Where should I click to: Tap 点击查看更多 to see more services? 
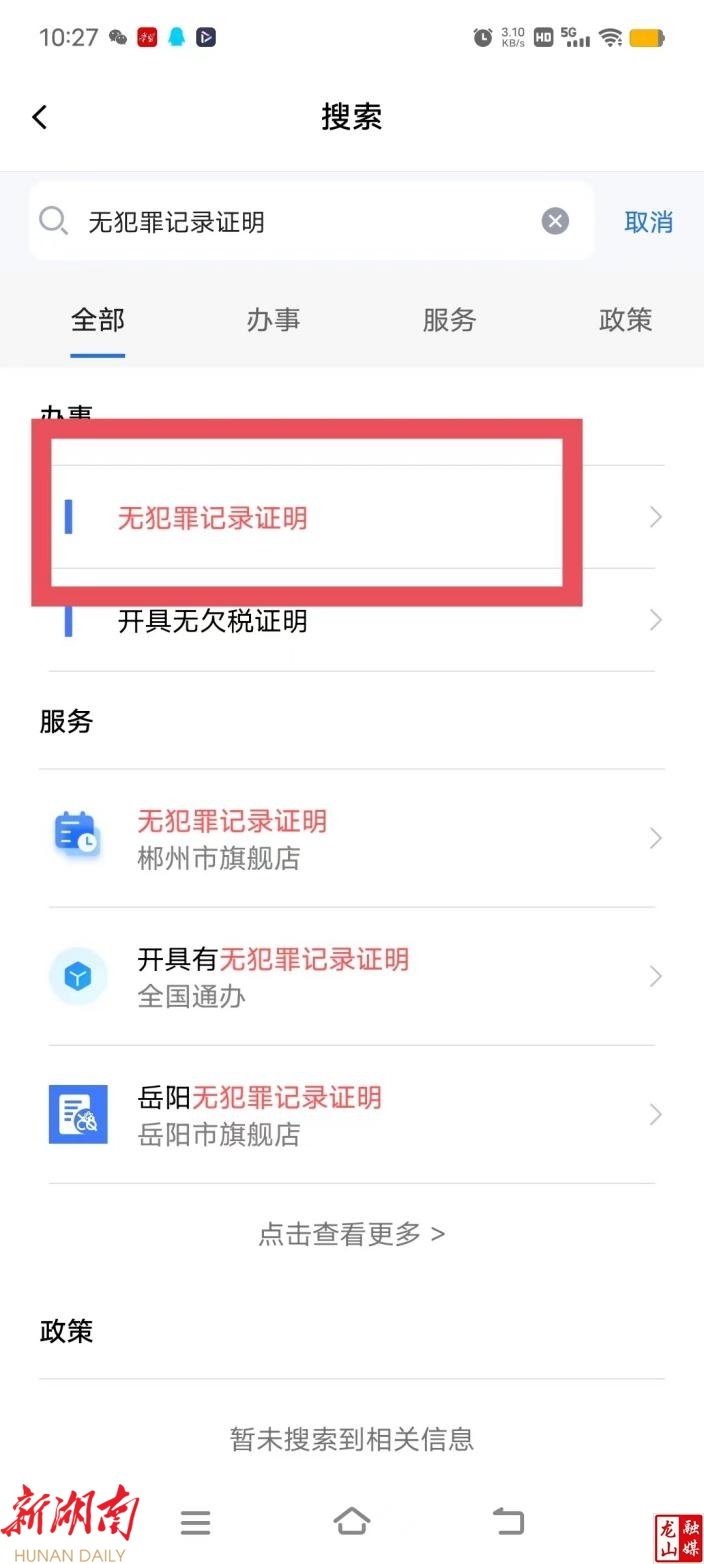[351, 1234]
